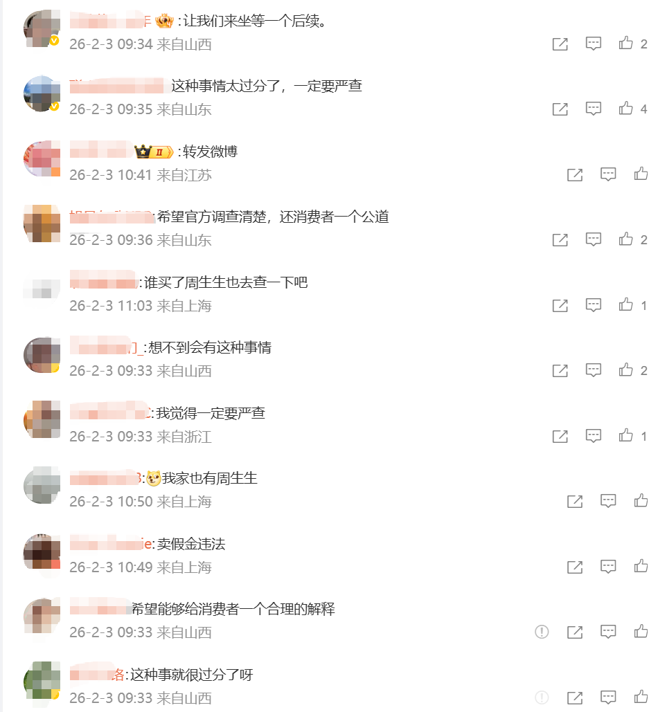Reply to the comment "谁买了周生生也去查一下吧"
This screenshot has height=712, width=667.
click(593, 305)
